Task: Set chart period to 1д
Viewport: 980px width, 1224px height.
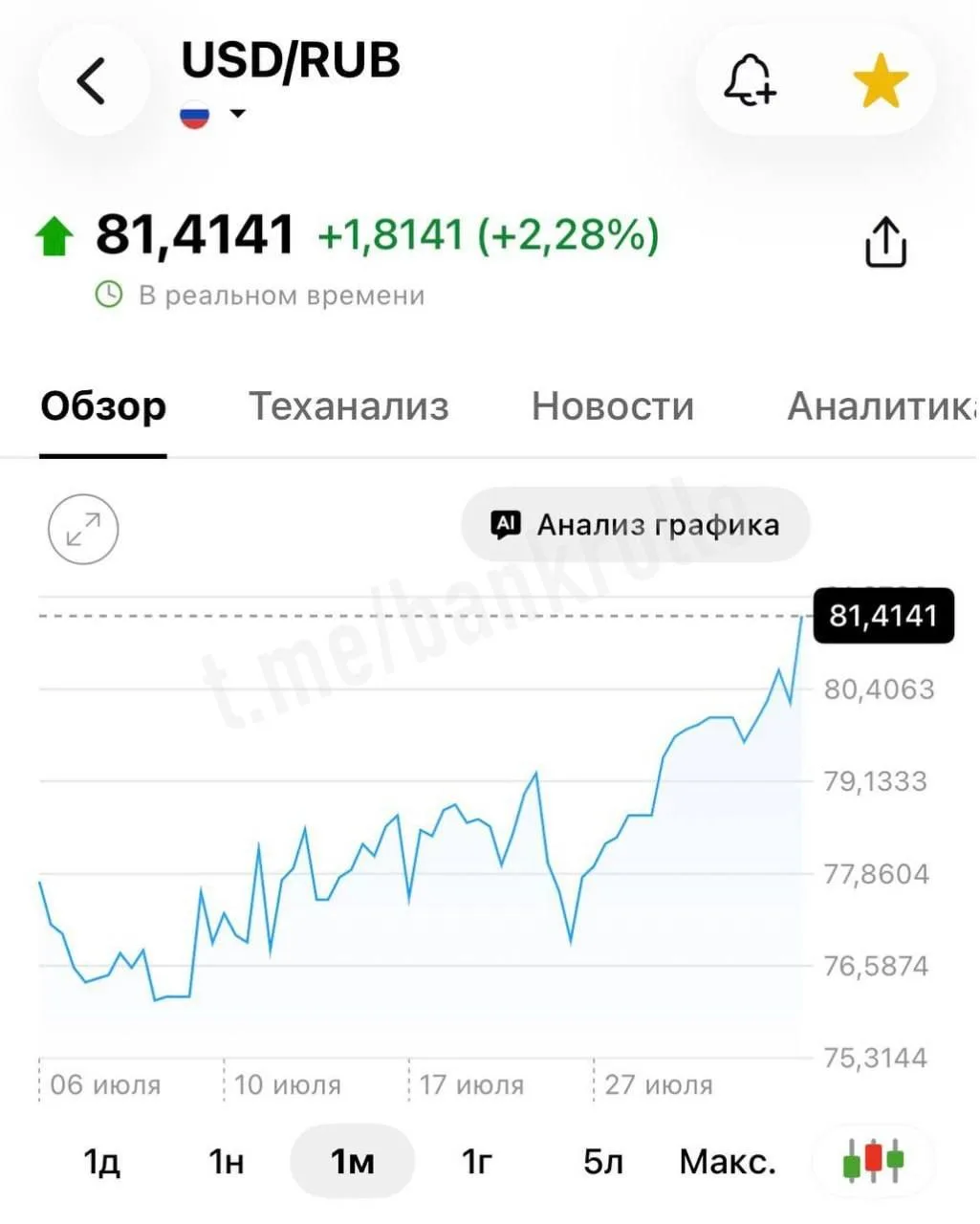Action: coord(102,1162)
